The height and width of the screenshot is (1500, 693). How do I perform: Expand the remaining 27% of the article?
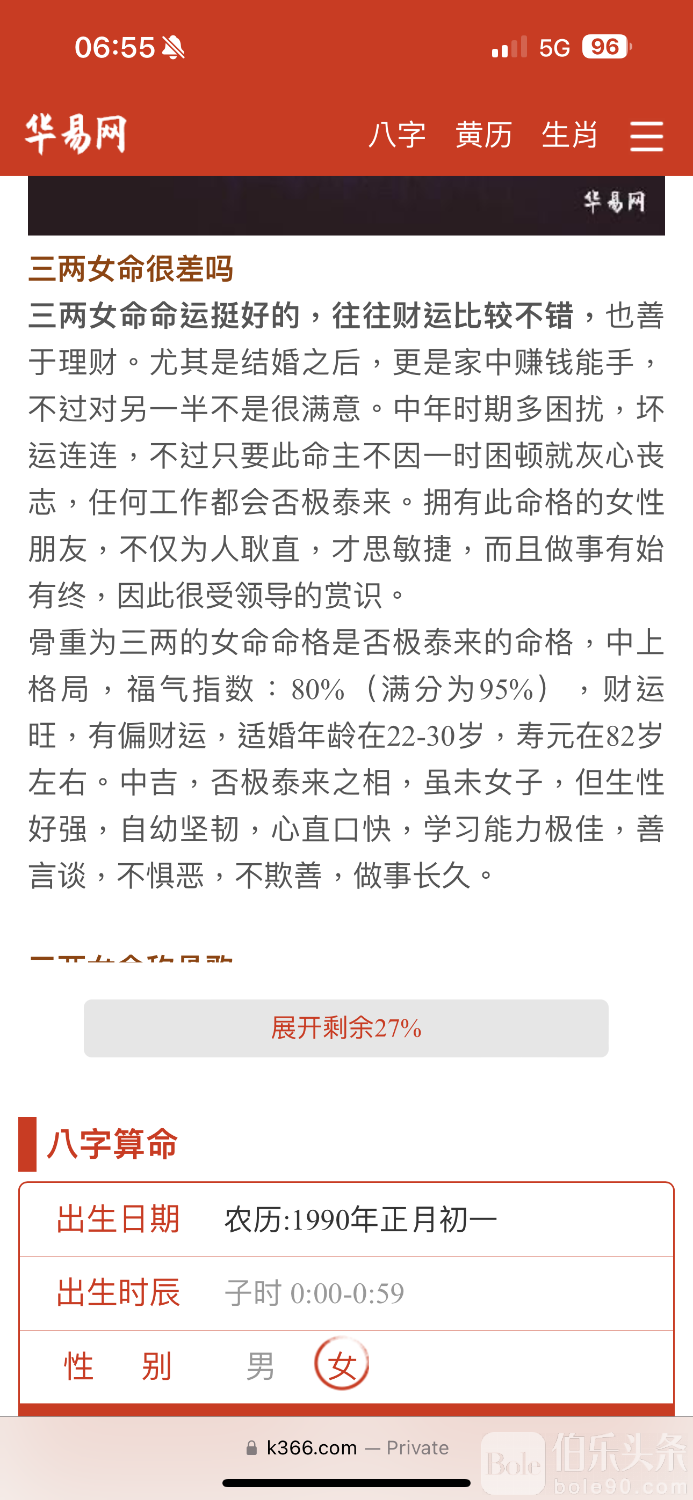coord(346,1028)
